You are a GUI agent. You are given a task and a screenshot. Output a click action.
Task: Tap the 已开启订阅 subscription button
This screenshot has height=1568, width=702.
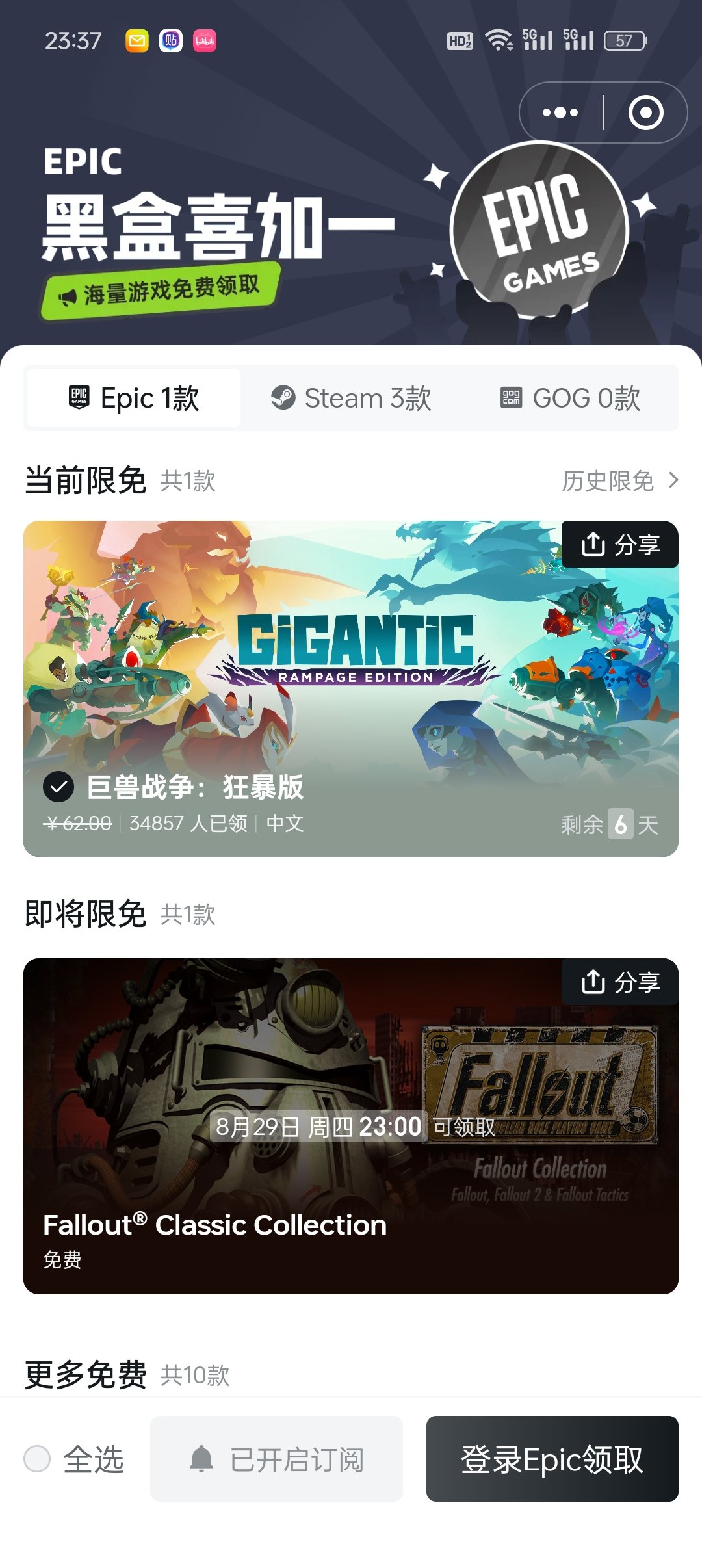click(x=276, y=1459)
